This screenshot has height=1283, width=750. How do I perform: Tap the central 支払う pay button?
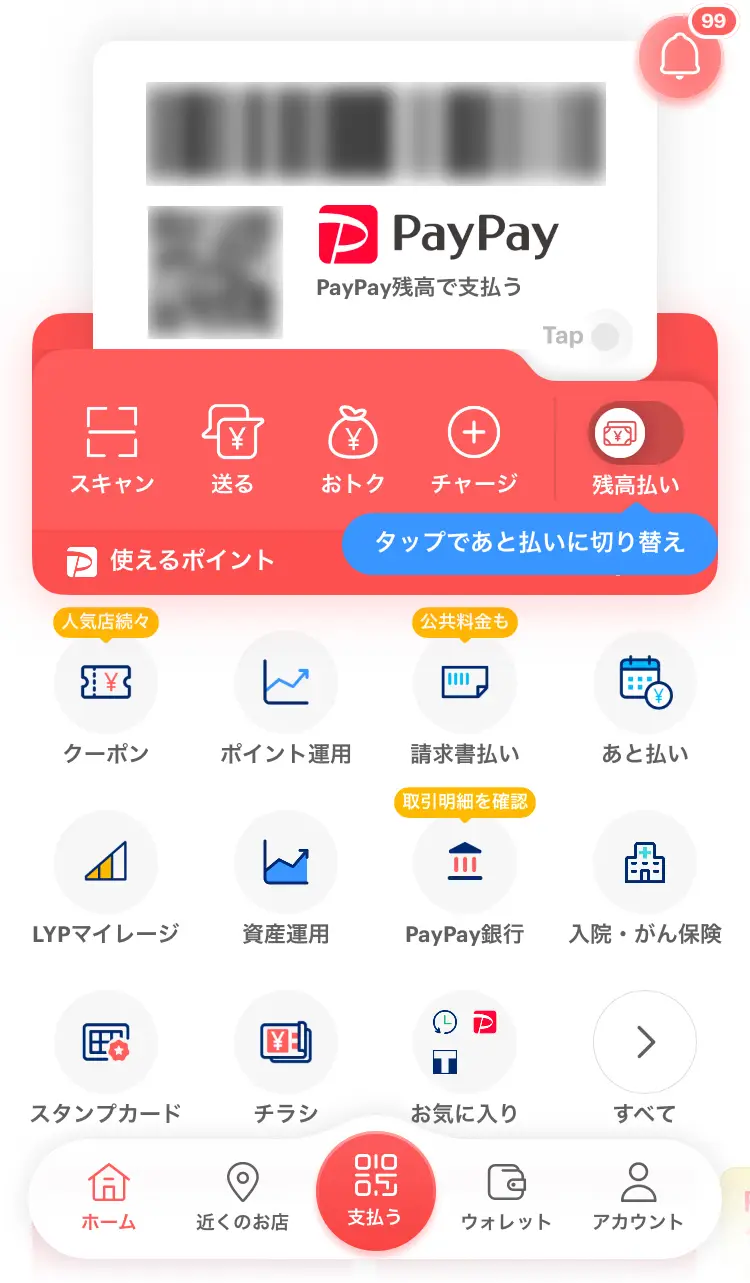(375, 1190)
